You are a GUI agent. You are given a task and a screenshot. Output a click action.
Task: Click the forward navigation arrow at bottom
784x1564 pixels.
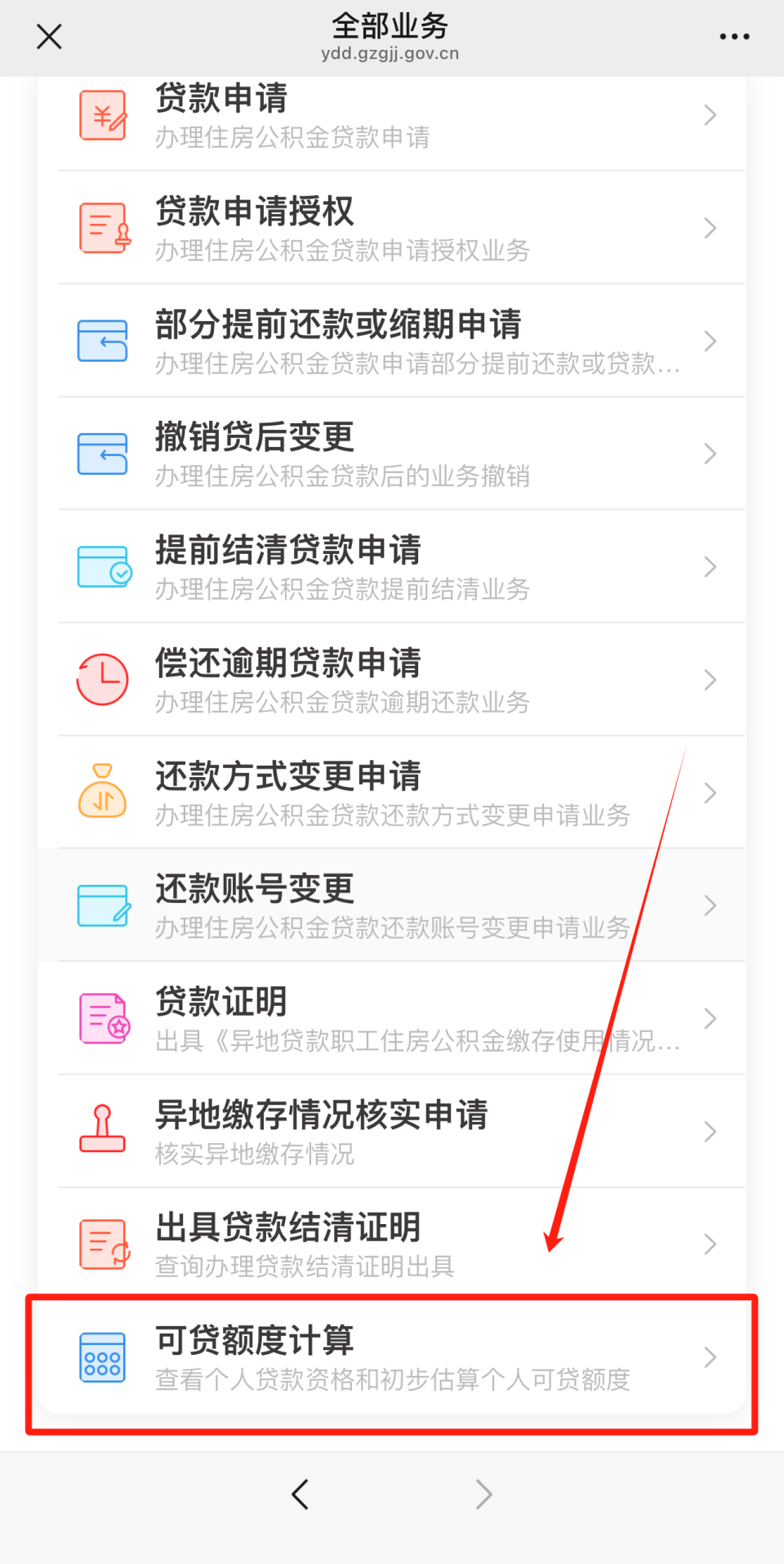483,1495
